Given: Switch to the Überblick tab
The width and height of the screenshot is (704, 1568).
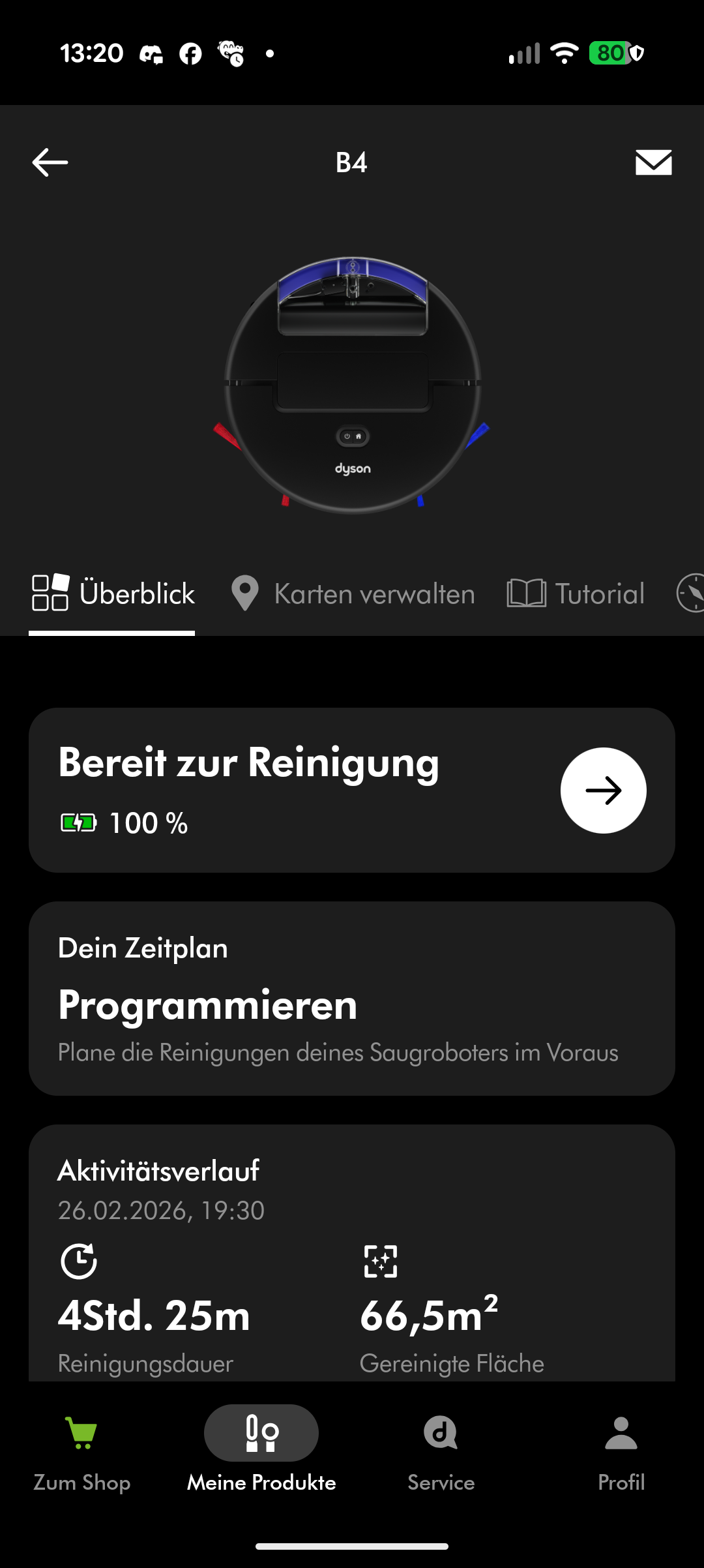Looking at the screenshot, I should pos(113,594).
